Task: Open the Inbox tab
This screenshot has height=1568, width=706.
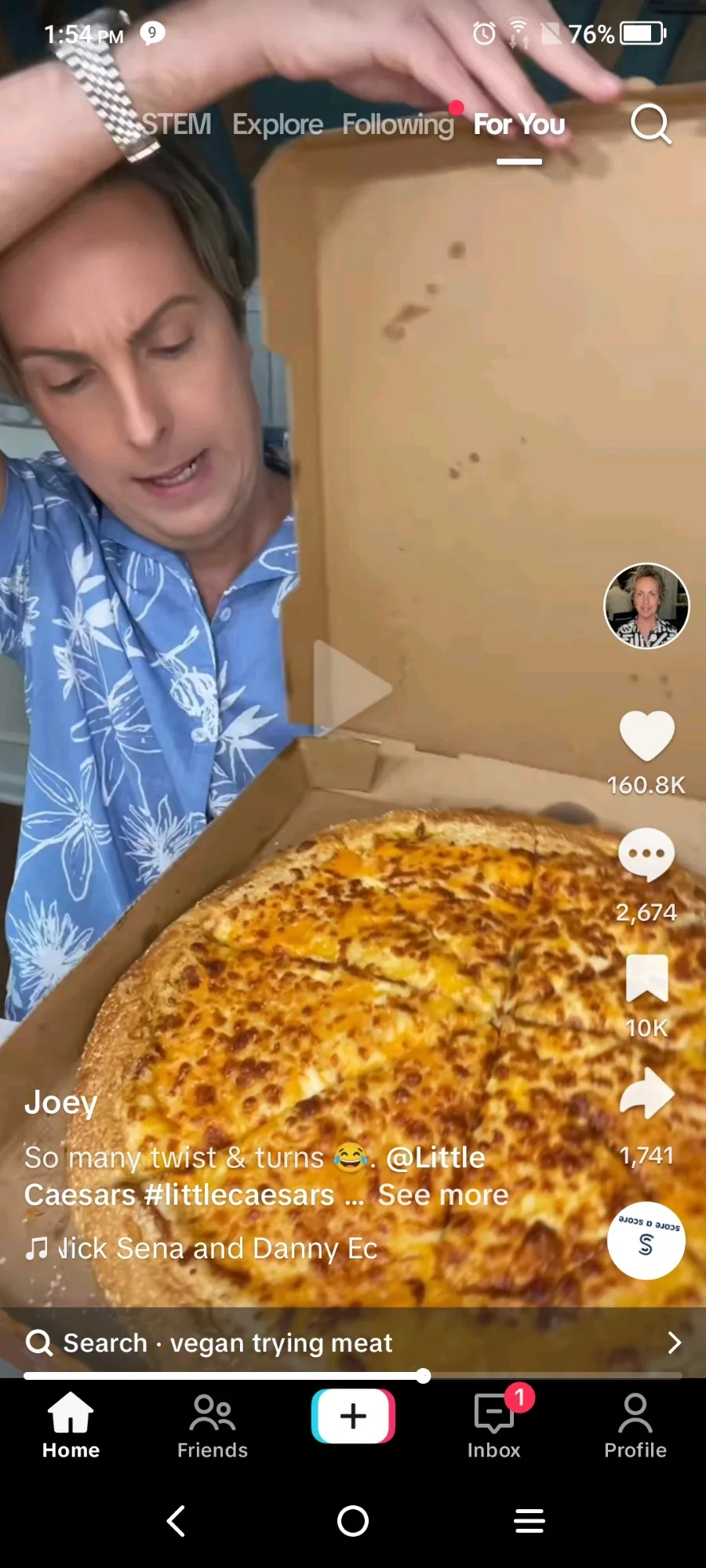Action: tap(494, 1427)
